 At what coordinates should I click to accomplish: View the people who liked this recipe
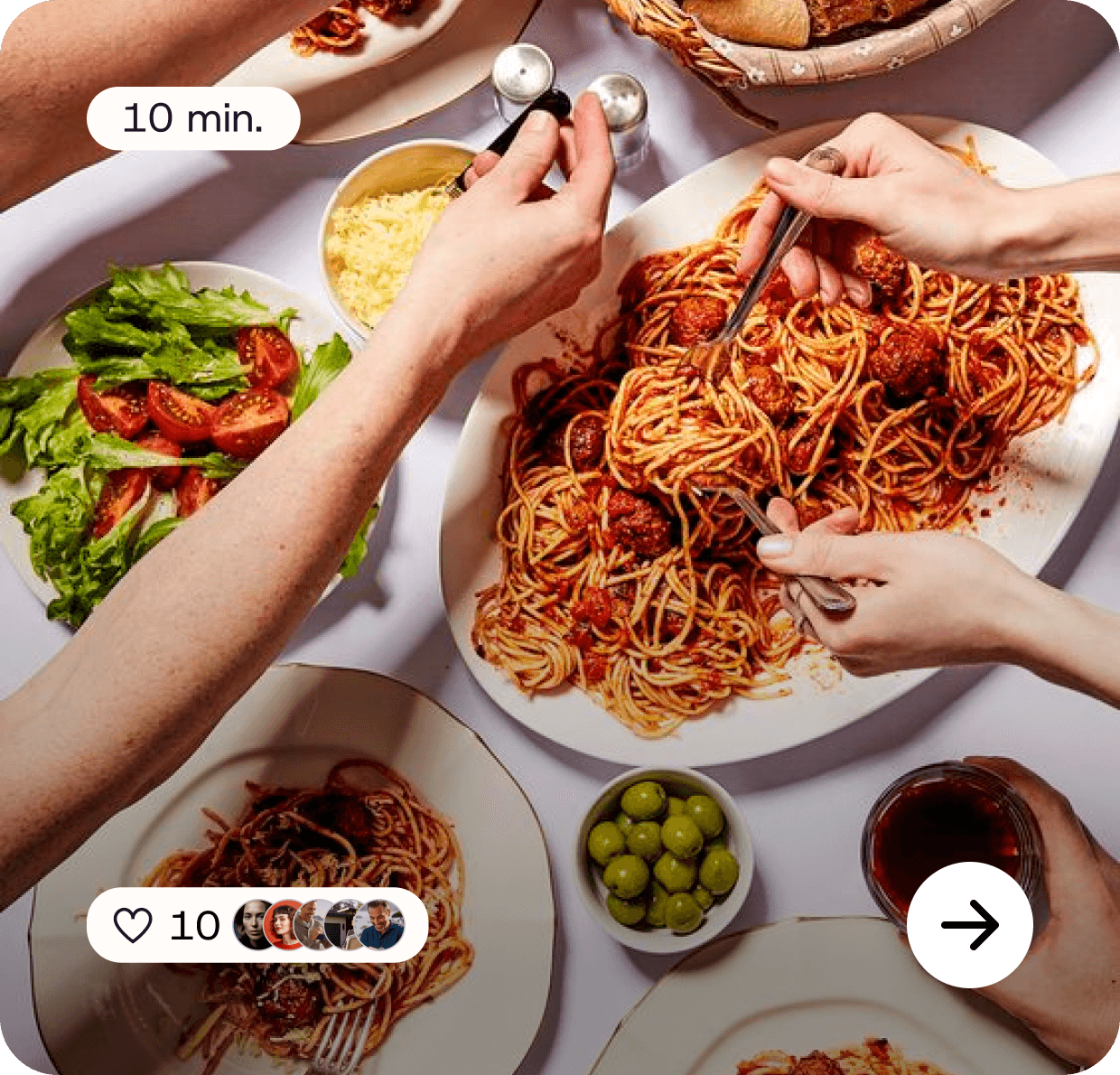318,925
